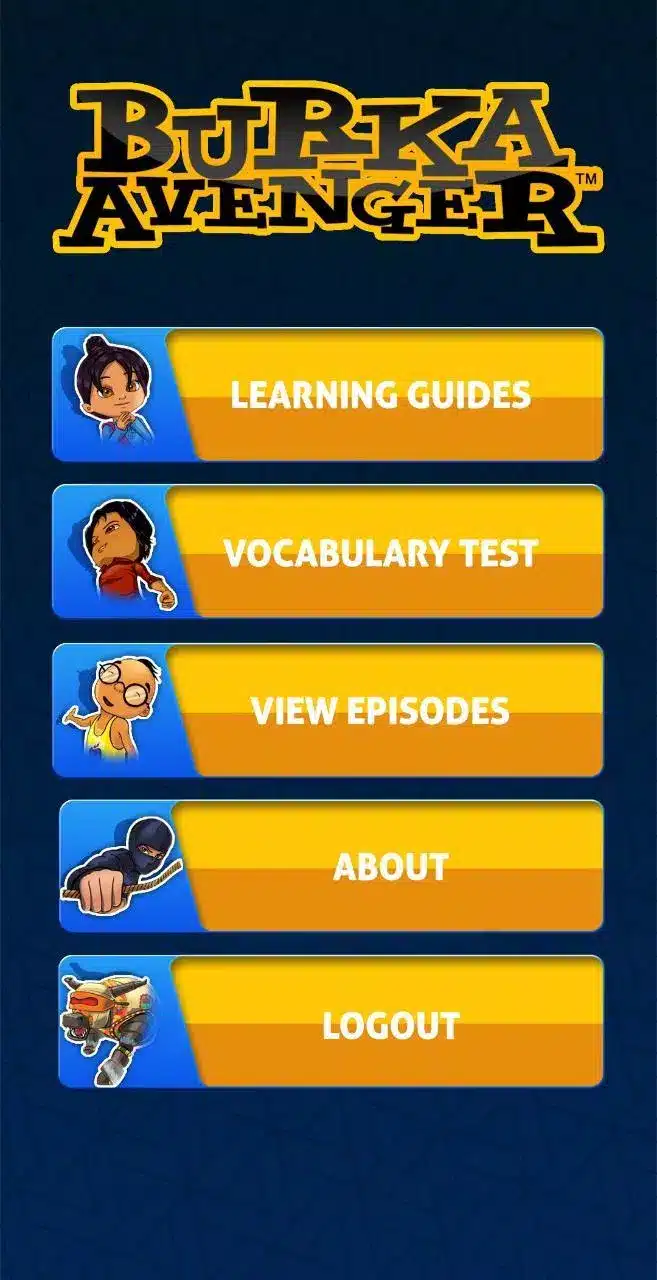Screen dimensions: 657x1280
Task: Select the Logout button
Action: pos(390,1024)
